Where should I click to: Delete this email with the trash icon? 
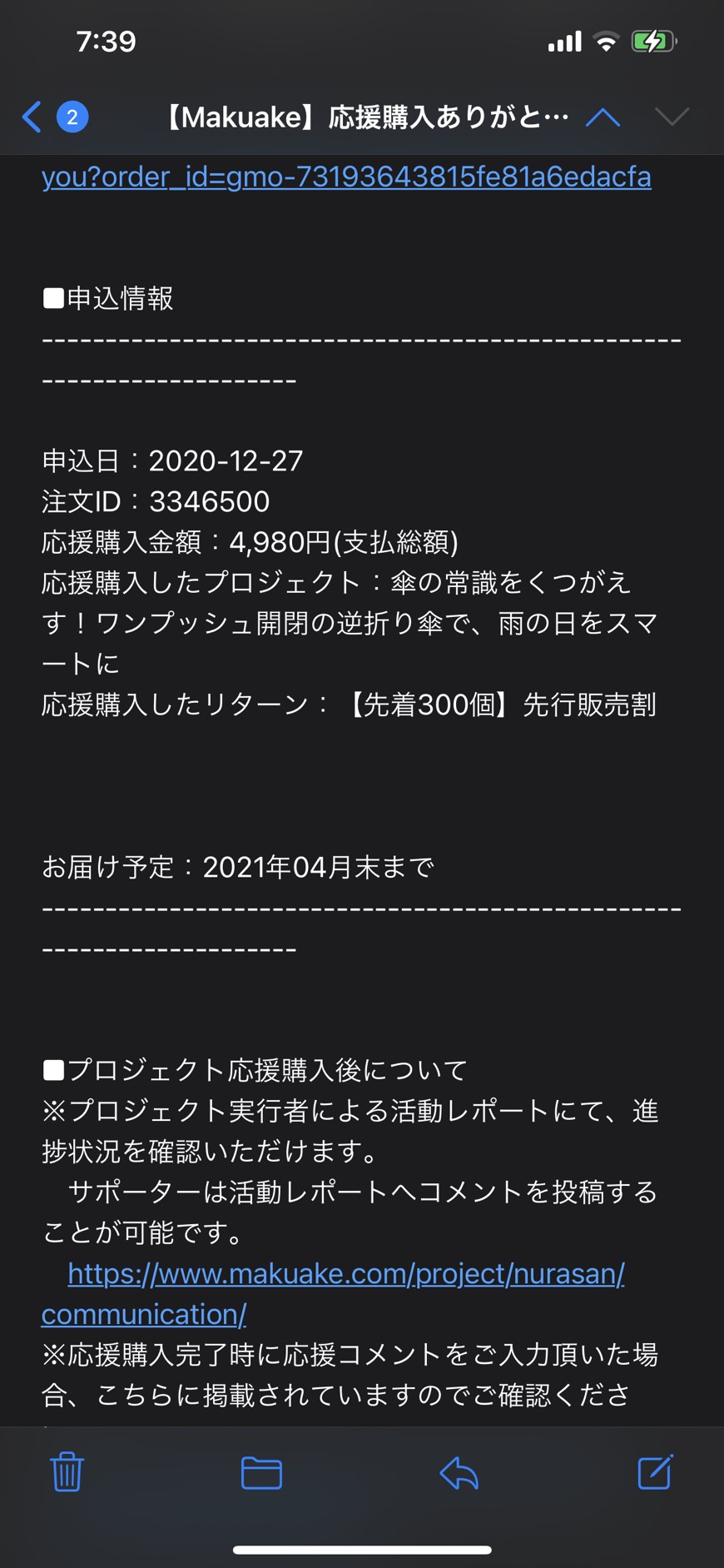point(67,1471)
